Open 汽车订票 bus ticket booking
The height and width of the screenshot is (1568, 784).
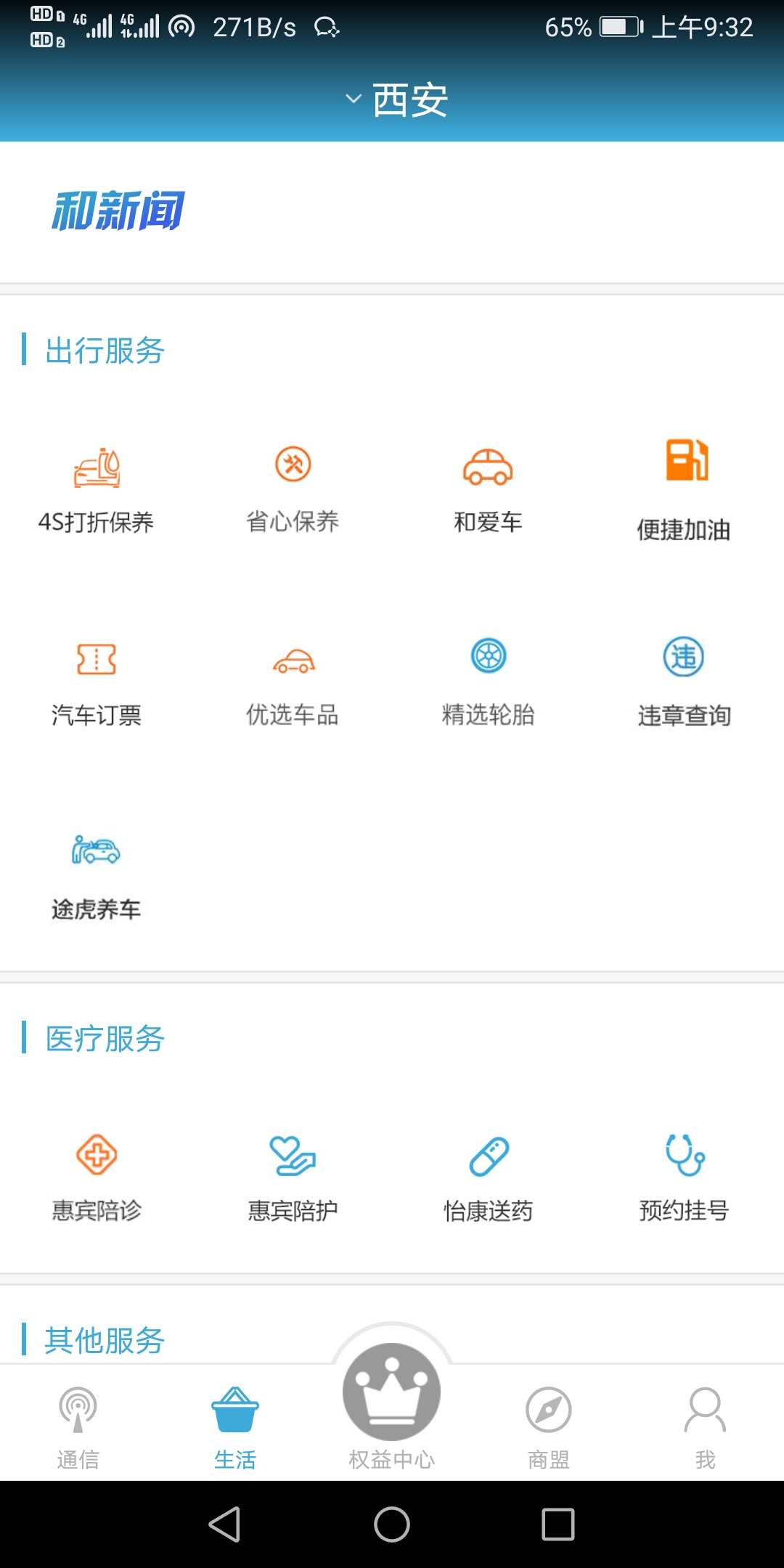tap(97, 684)
